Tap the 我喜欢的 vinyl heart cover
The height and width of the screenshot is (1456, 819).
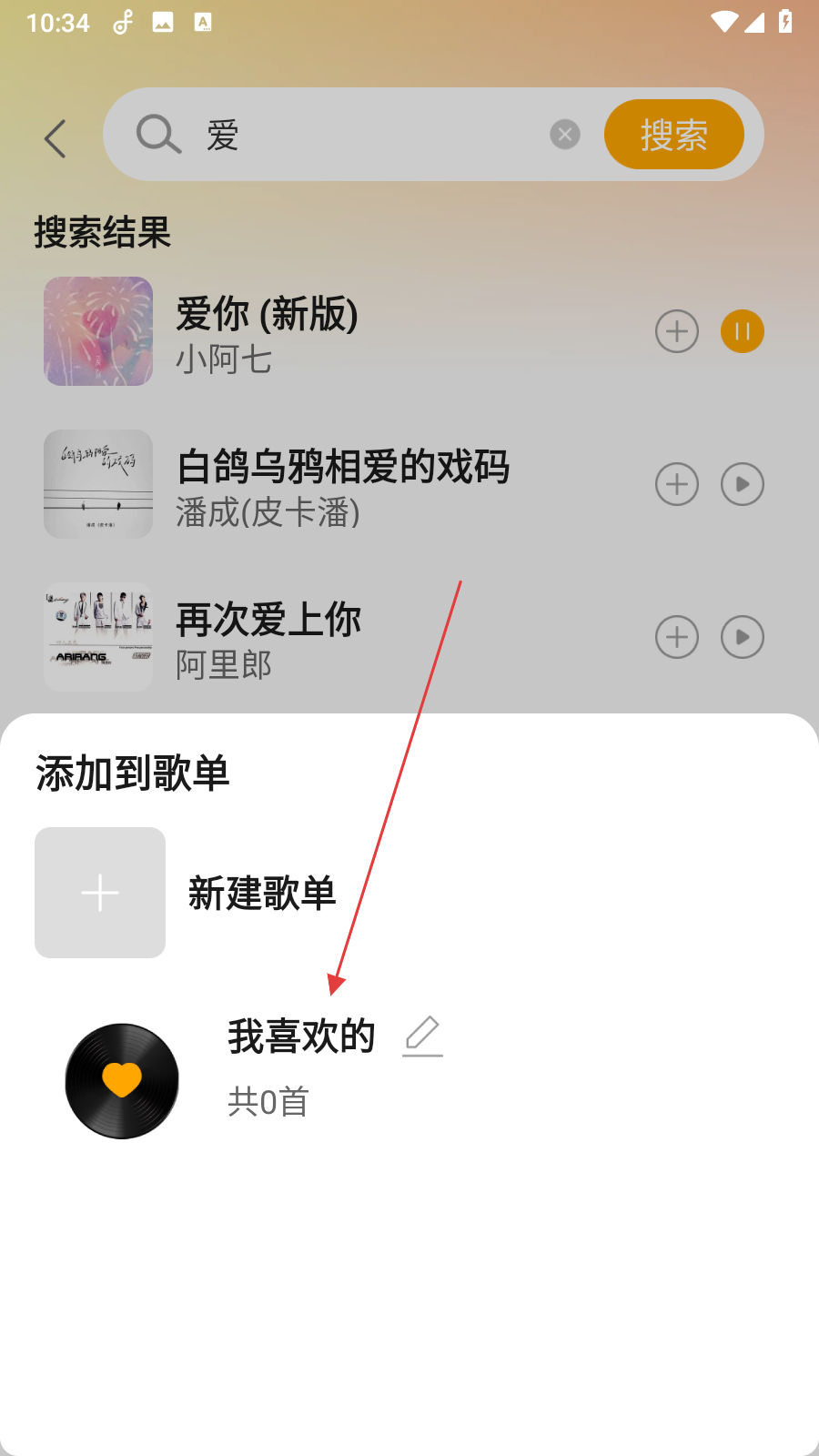121,1080
